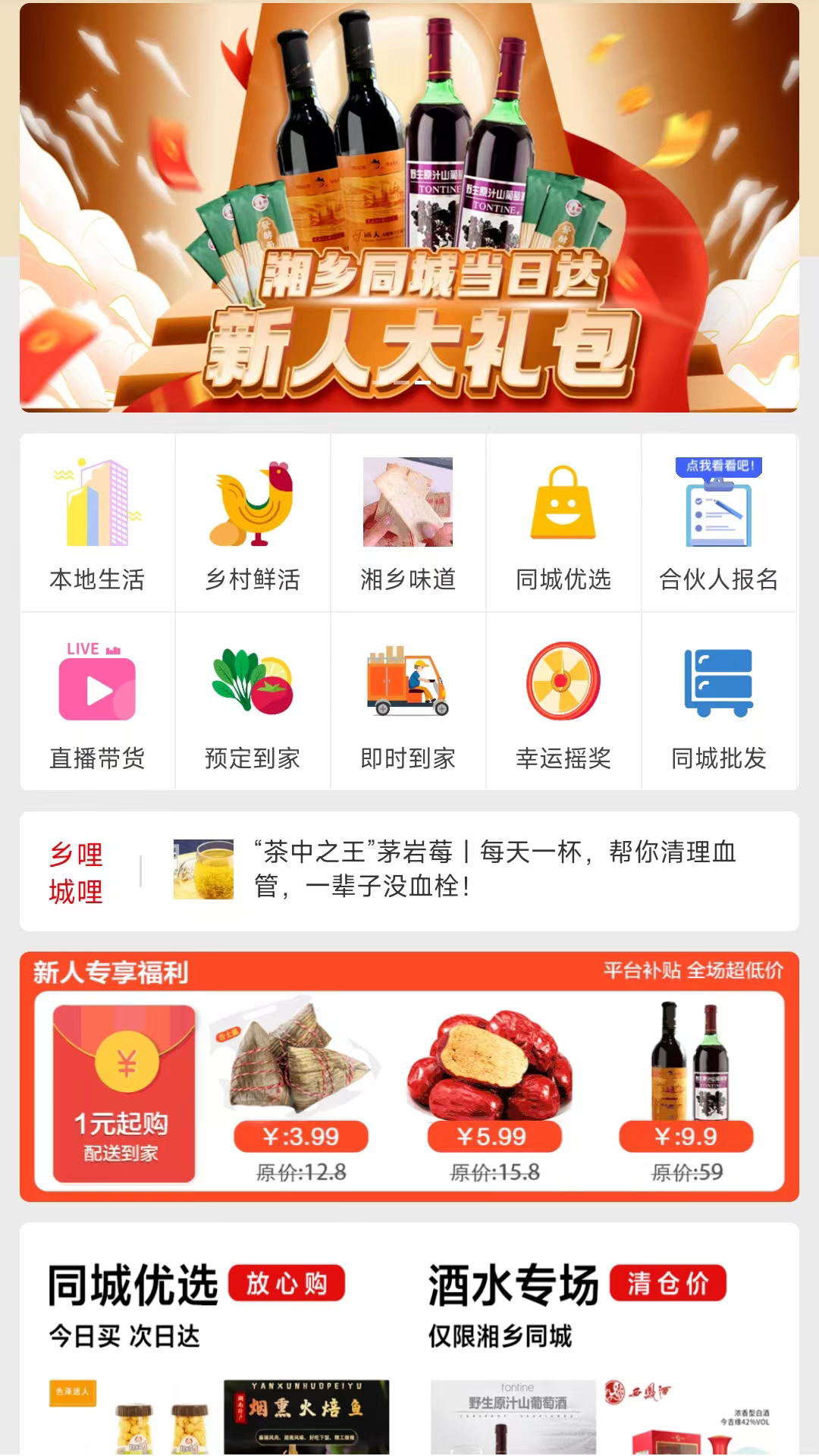Viewport: 819px width, 1456px height.
Task: Open 合伙人报名 registration icon
Action: tap(717, 508)
